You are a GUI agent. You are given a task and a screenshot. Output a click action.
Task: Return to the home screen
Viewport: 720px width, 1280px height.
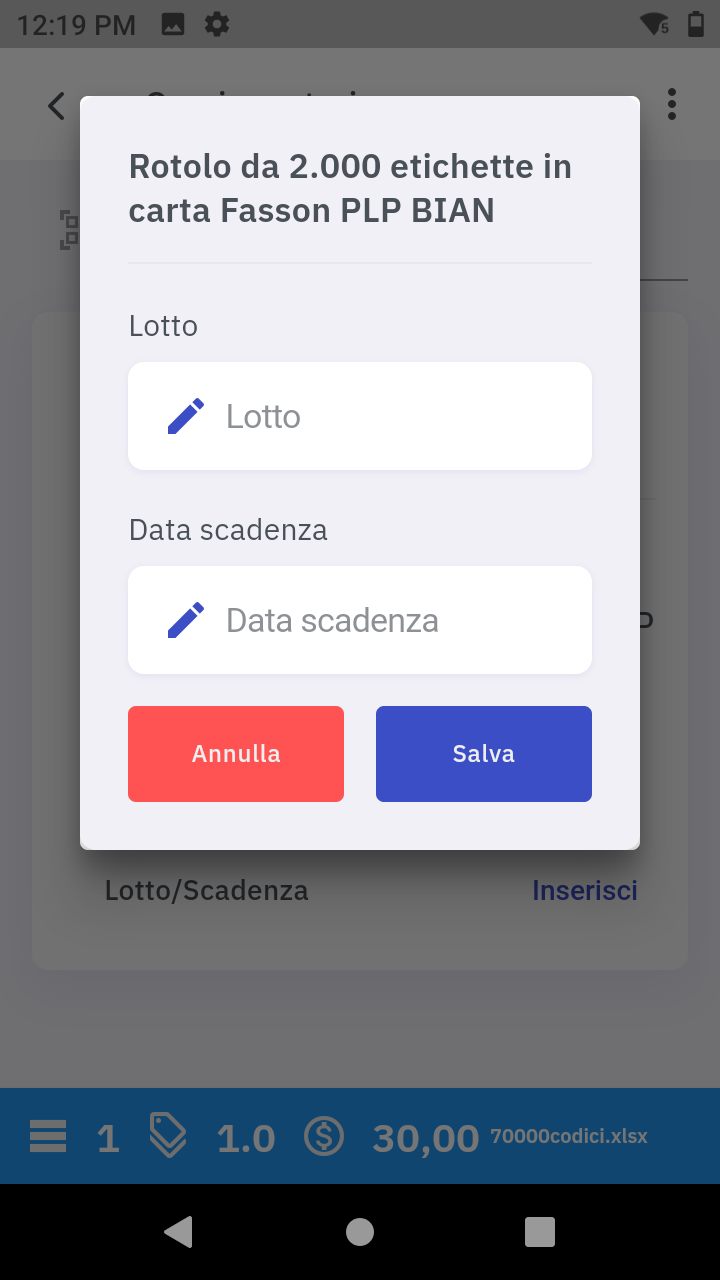pos(360,1232)
